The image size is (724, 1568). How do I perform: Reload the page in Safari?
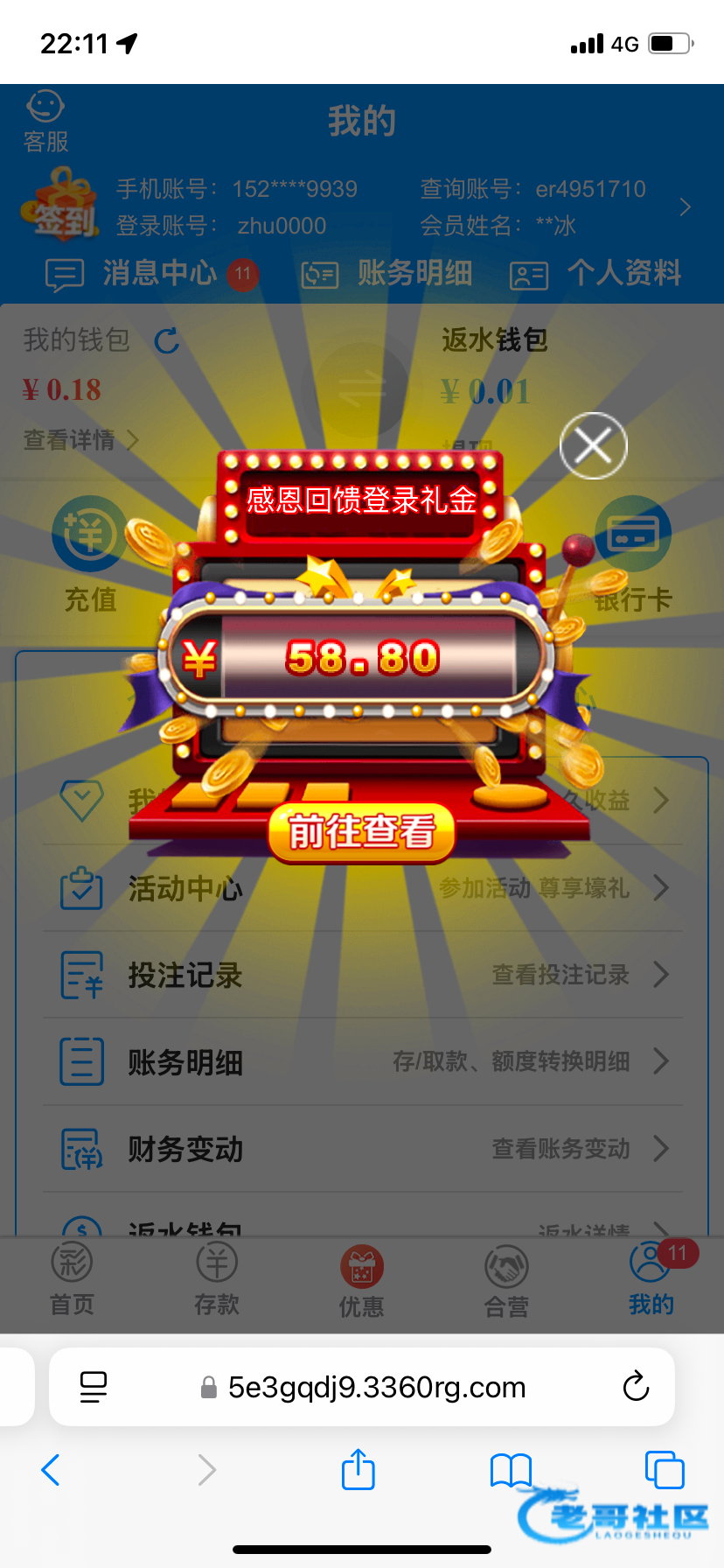(x=636, y=1387)
